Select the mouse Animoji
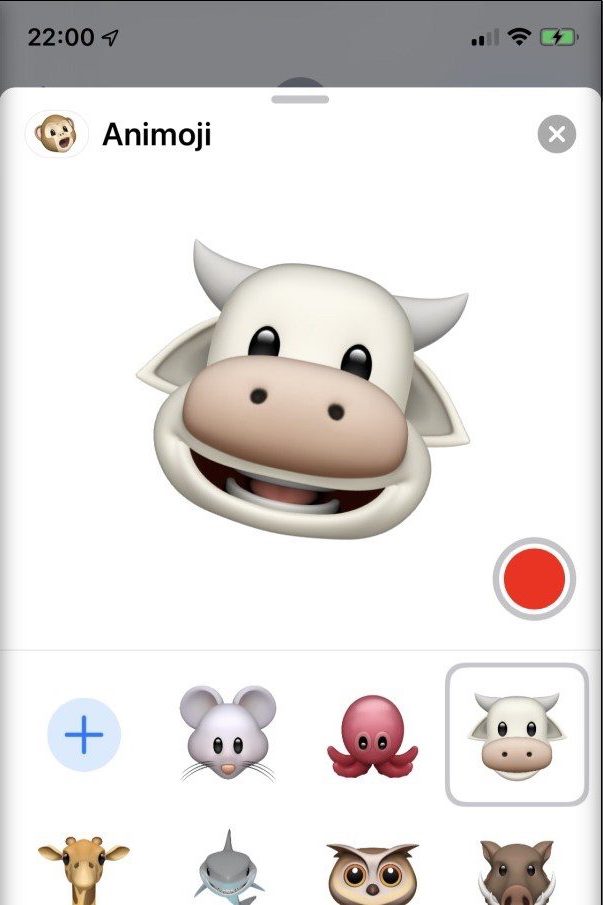603x905 pixels. click(227, 735)
